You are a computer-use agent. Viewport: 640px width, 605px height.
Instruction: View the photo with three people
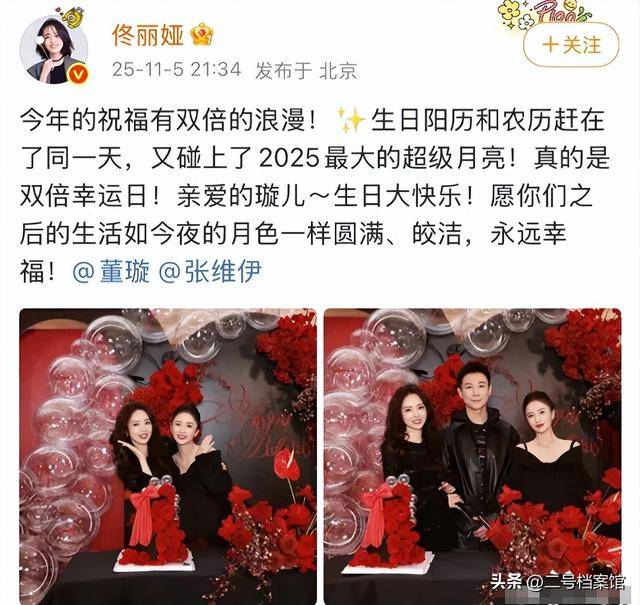(473, 456)
